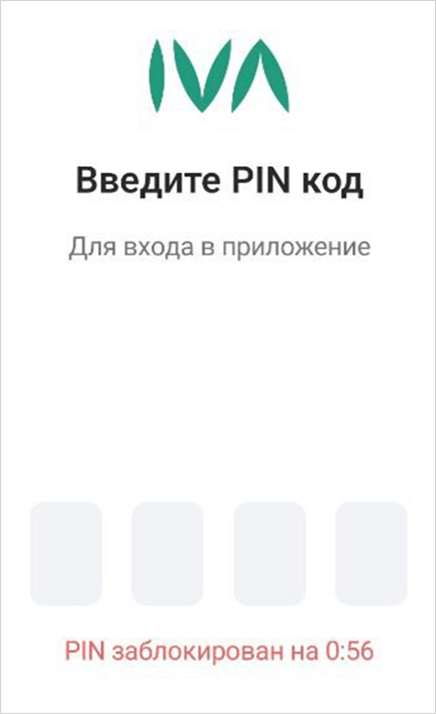The height and width of the screenshot is (714, 436).
Task: Focus the third PIN digit box
Action: (269, 553)
